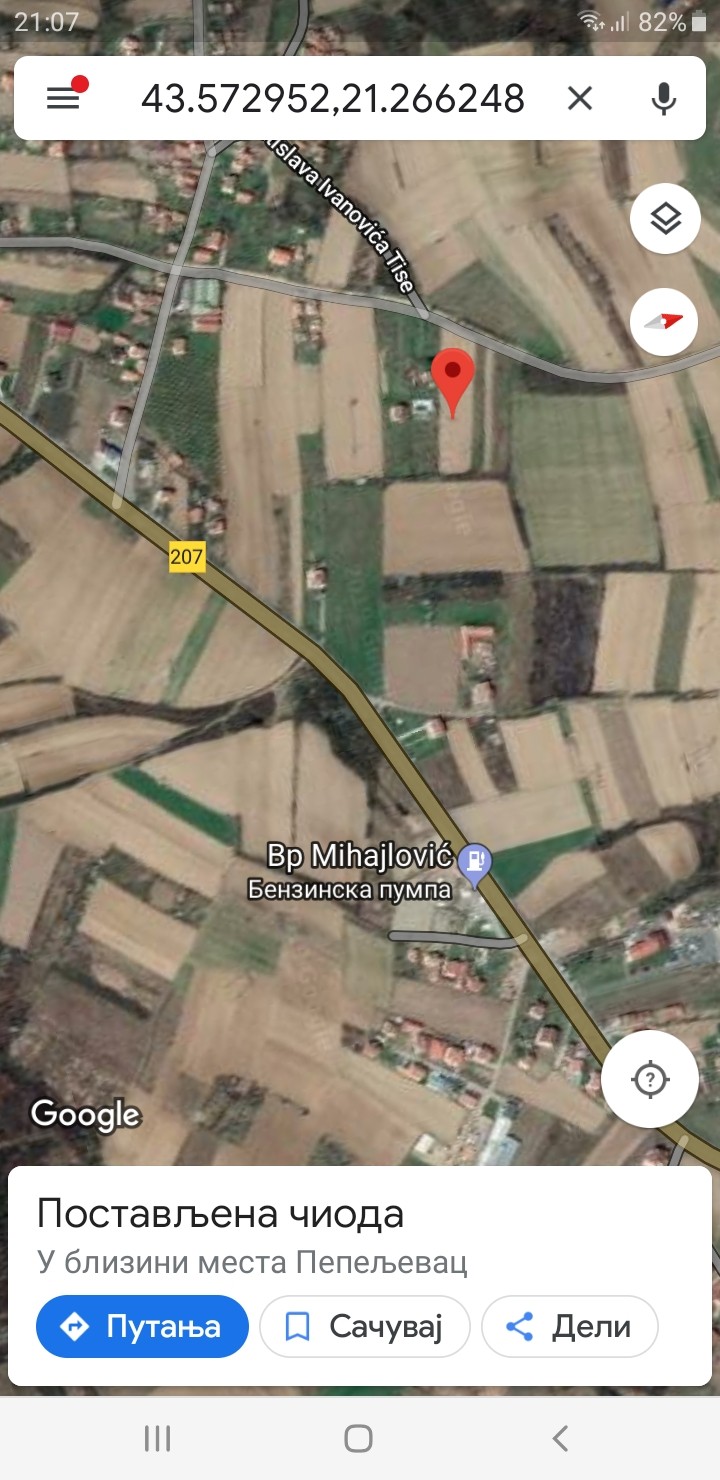Start voice search with microphone
Screen dimensions: 720x1480
(x=663, y=98)
